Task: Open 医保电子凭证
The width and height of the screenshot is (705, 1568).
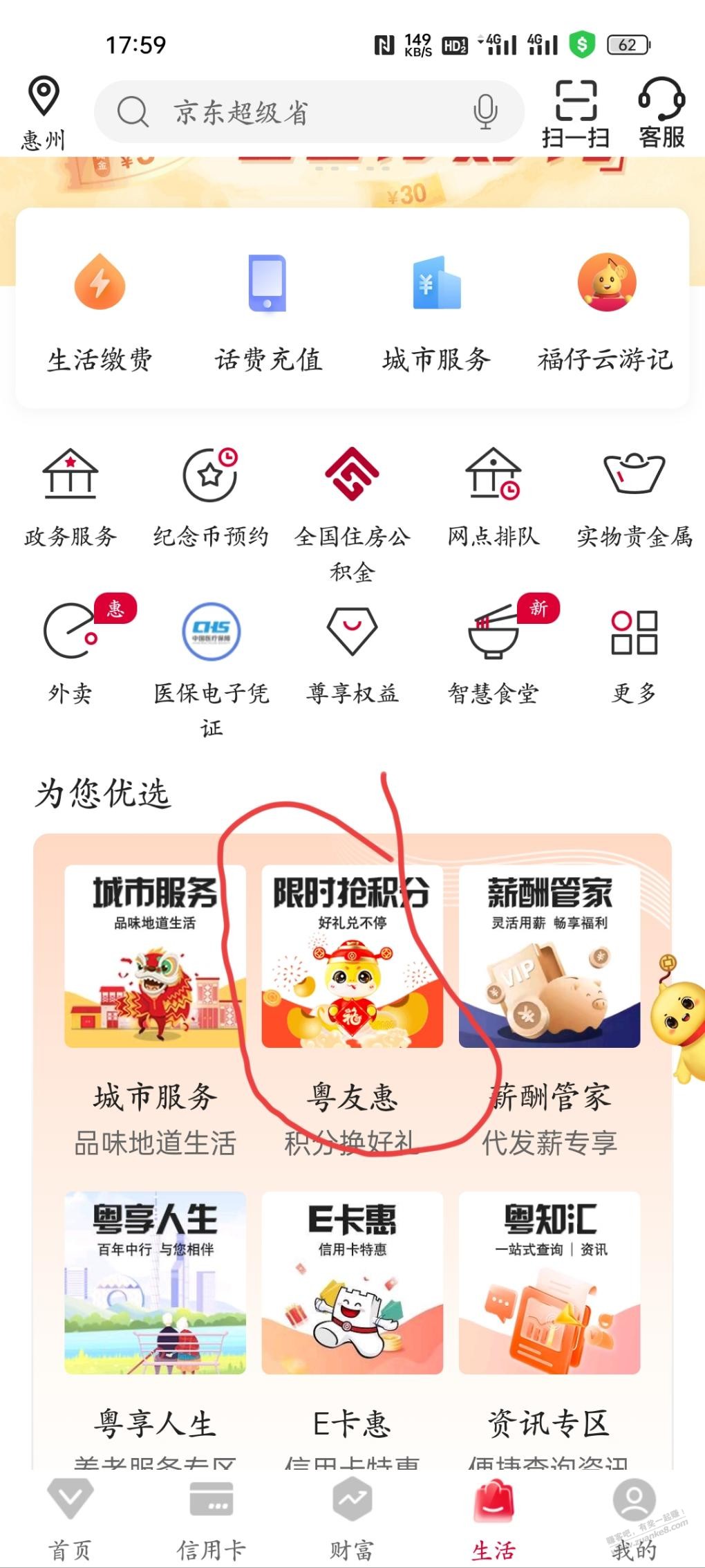Action: [211, 664]
